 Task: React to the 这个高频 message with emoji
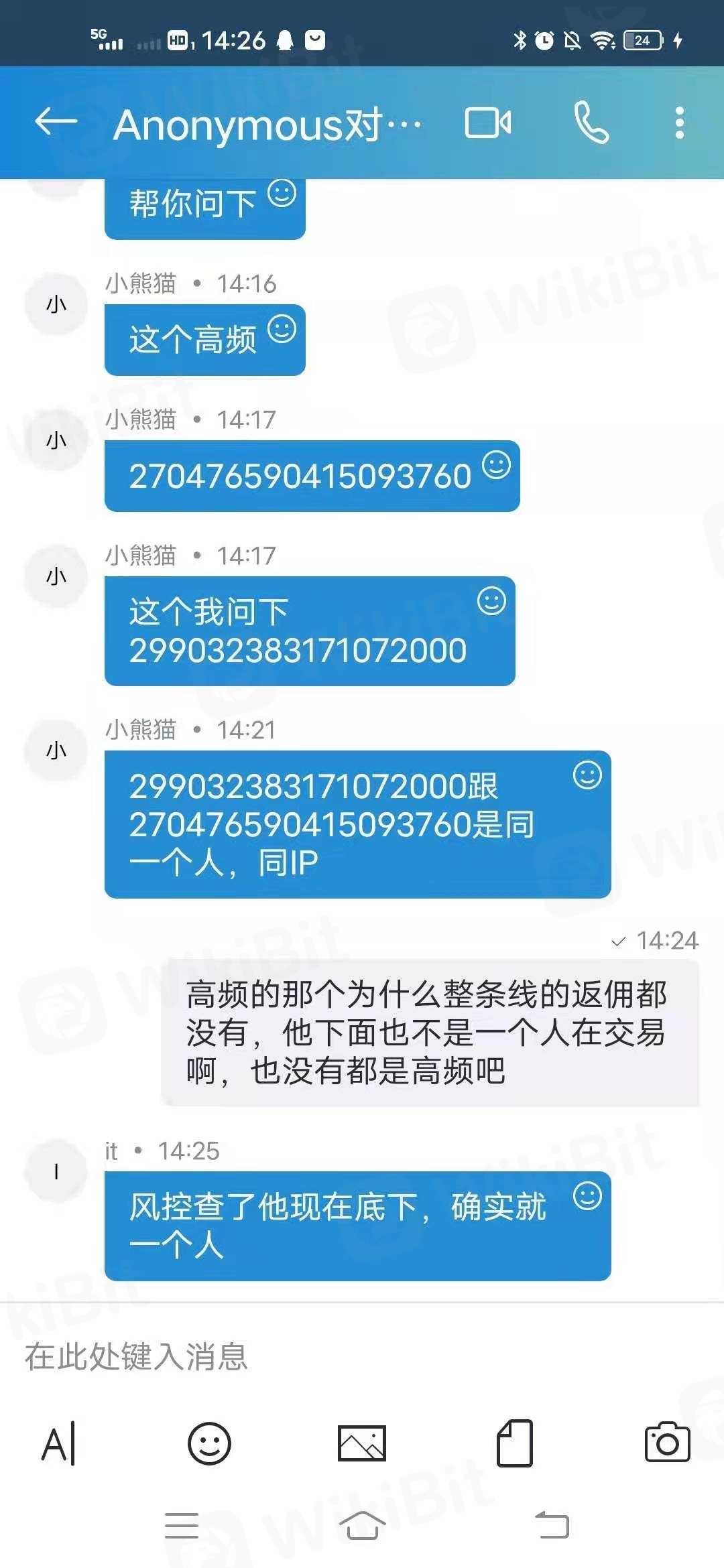click(282, 329)
